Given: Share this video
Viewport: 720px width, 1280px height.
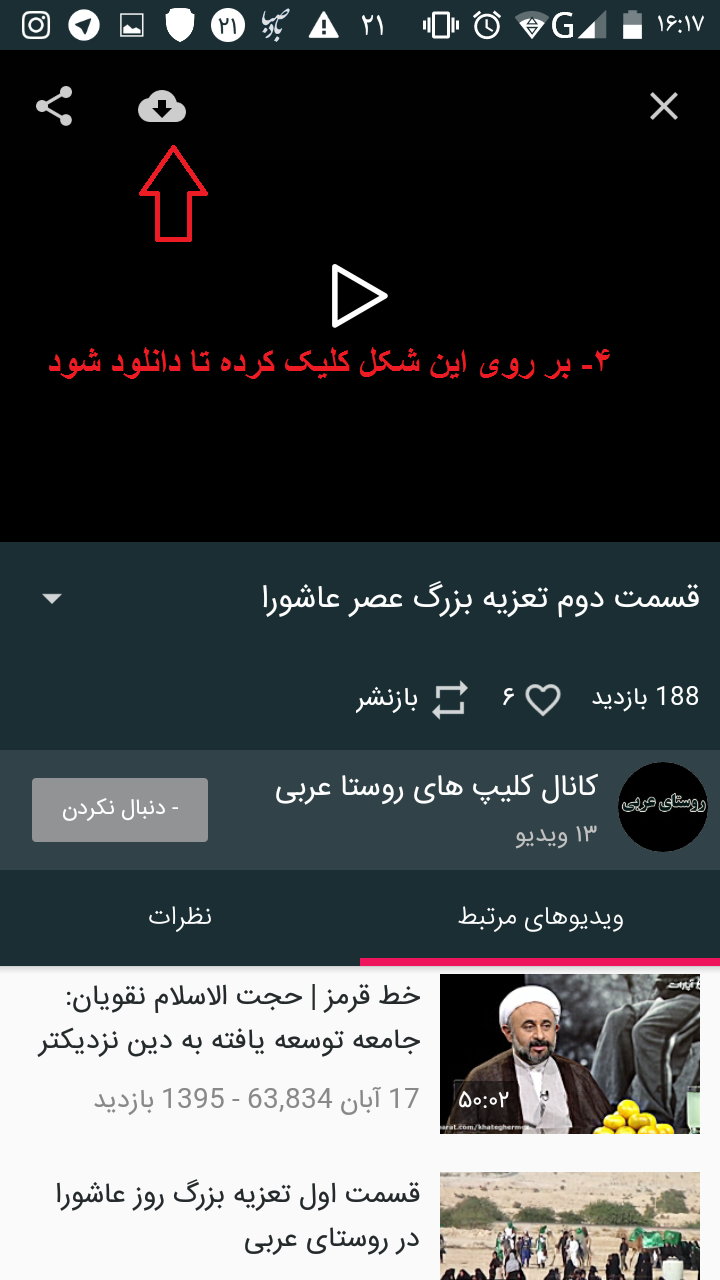Looking at the screenshot, I should pos(54,107).
